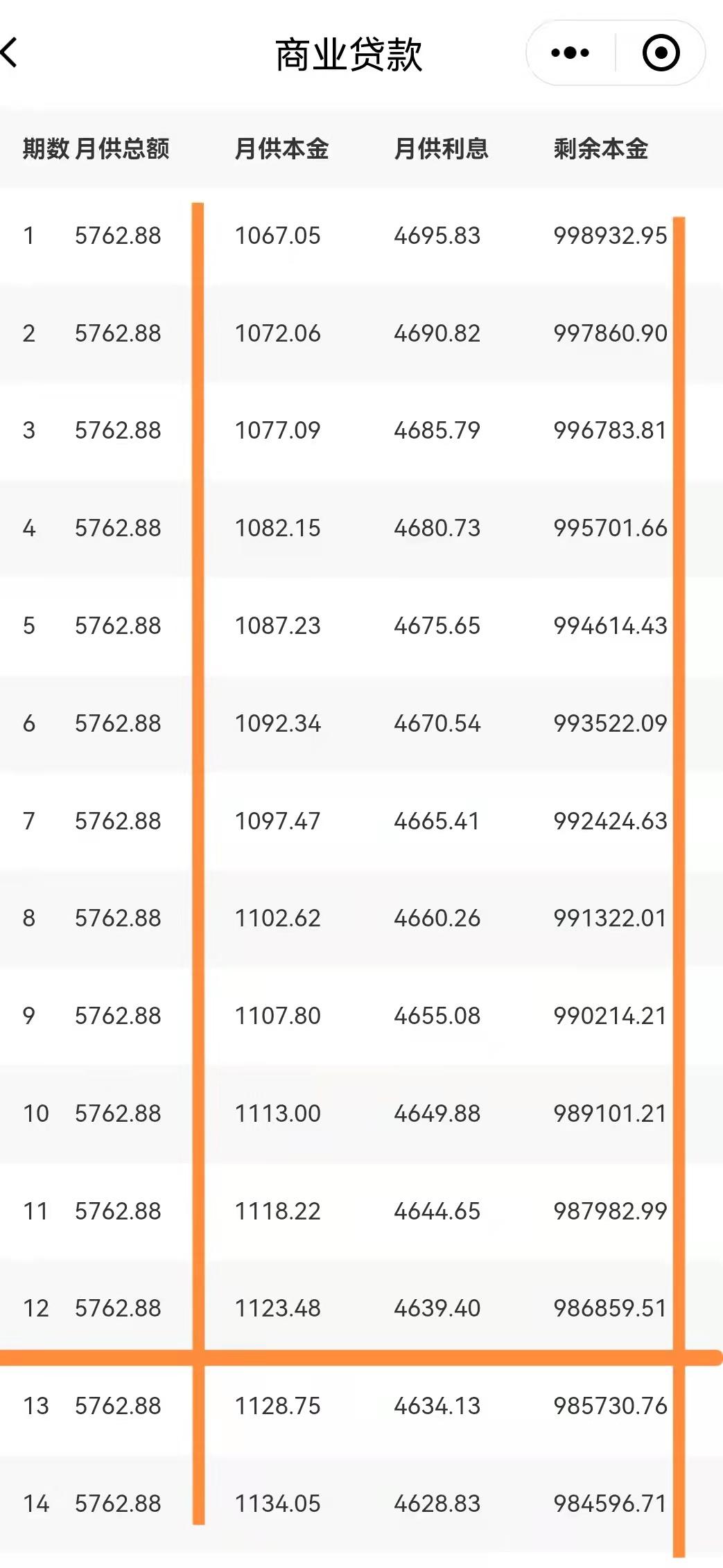Image resolution: width=723 pixels, height=1568 pixels.
Task: Go back from the 商业贷款 page
Action: 10,53
